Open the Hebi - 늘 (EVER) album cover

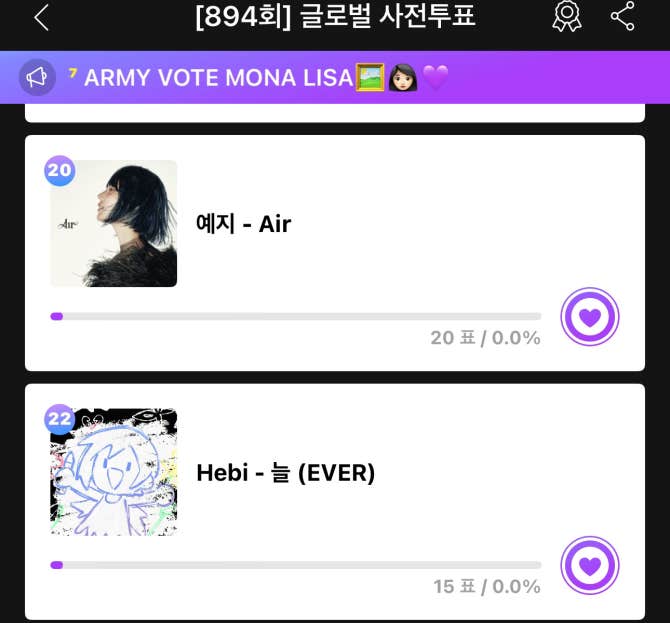[x=114, y=472]
